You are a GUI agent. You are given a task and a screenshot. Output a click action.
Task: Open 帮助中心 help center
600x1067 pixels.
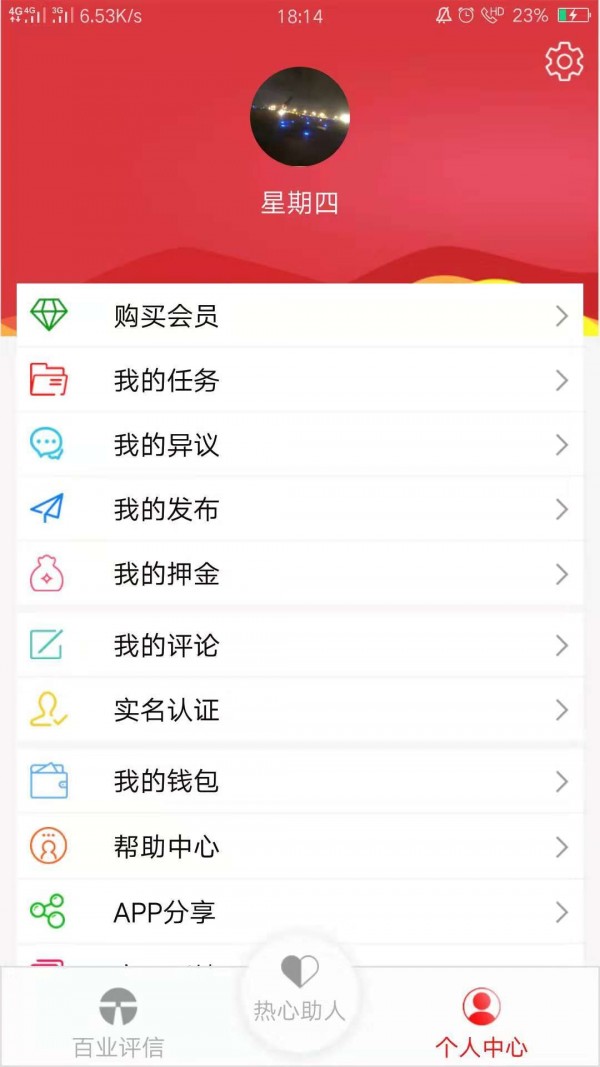click(300, 847)
